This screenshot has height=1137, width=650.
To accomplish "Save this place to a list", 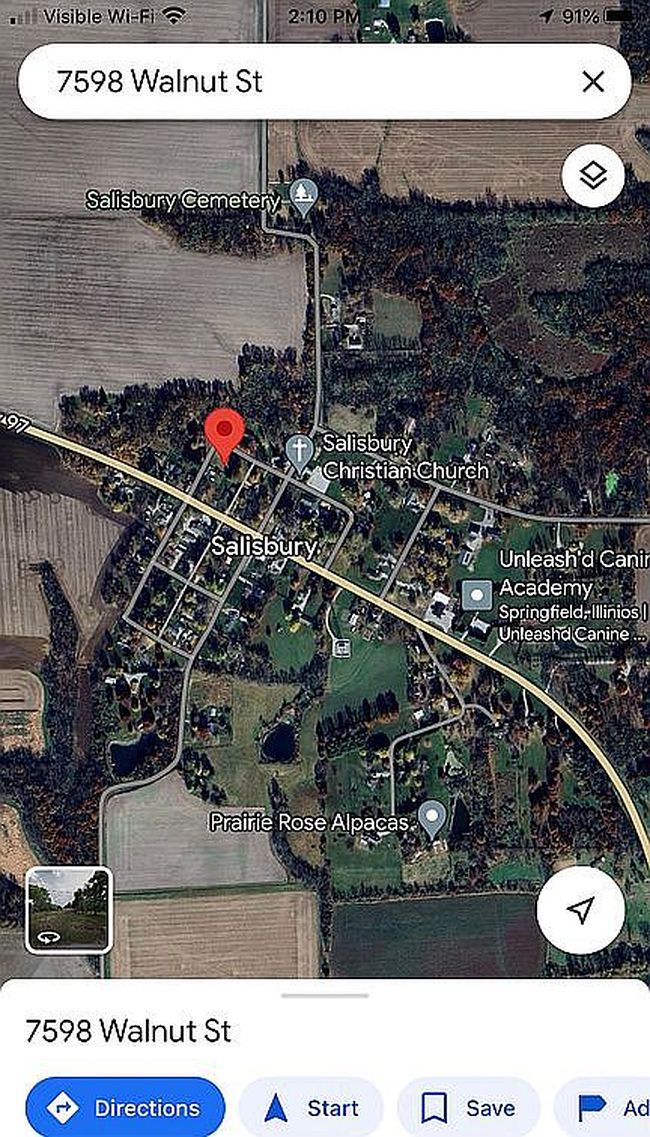I will click(468, 1108).
